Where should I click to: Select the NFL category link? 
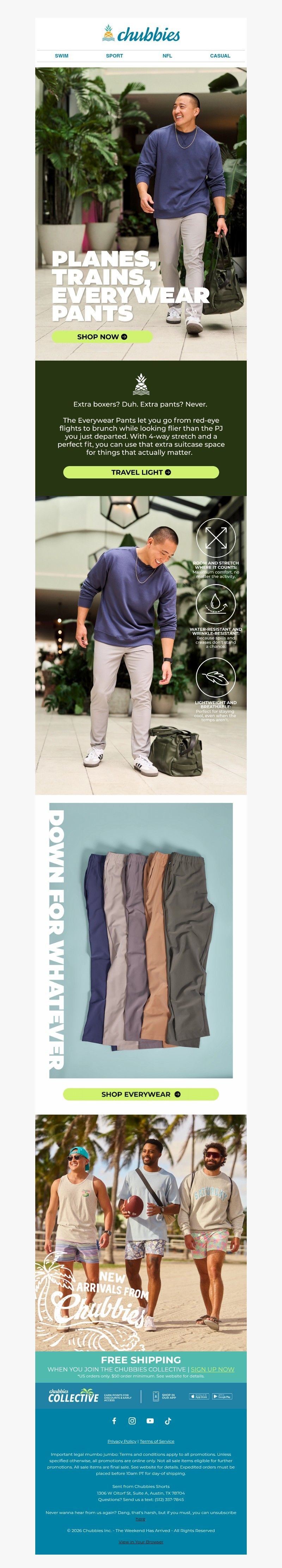(x=167, y=55)
